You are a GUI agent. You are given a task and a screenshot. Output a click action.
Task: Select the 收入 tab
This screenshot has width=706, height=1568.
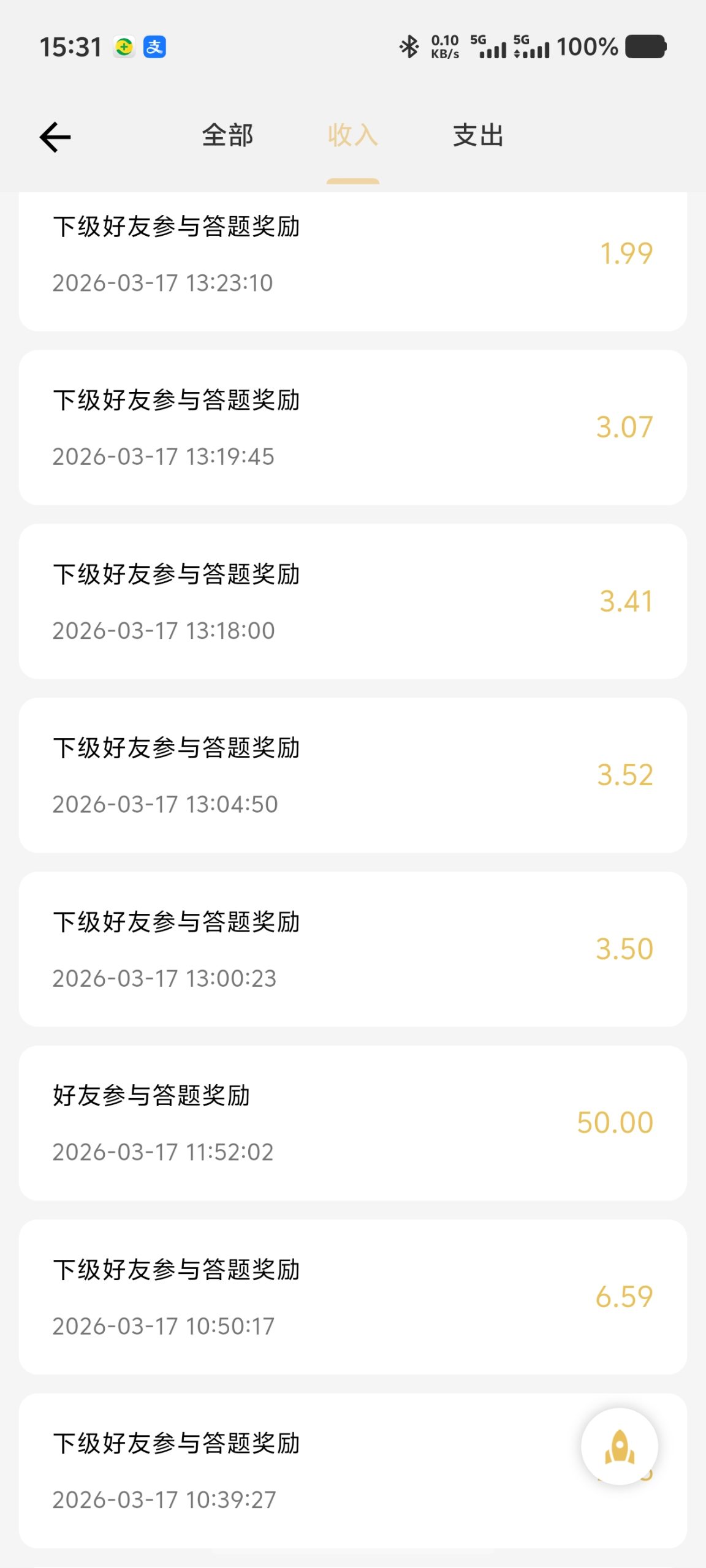(352, 135)
